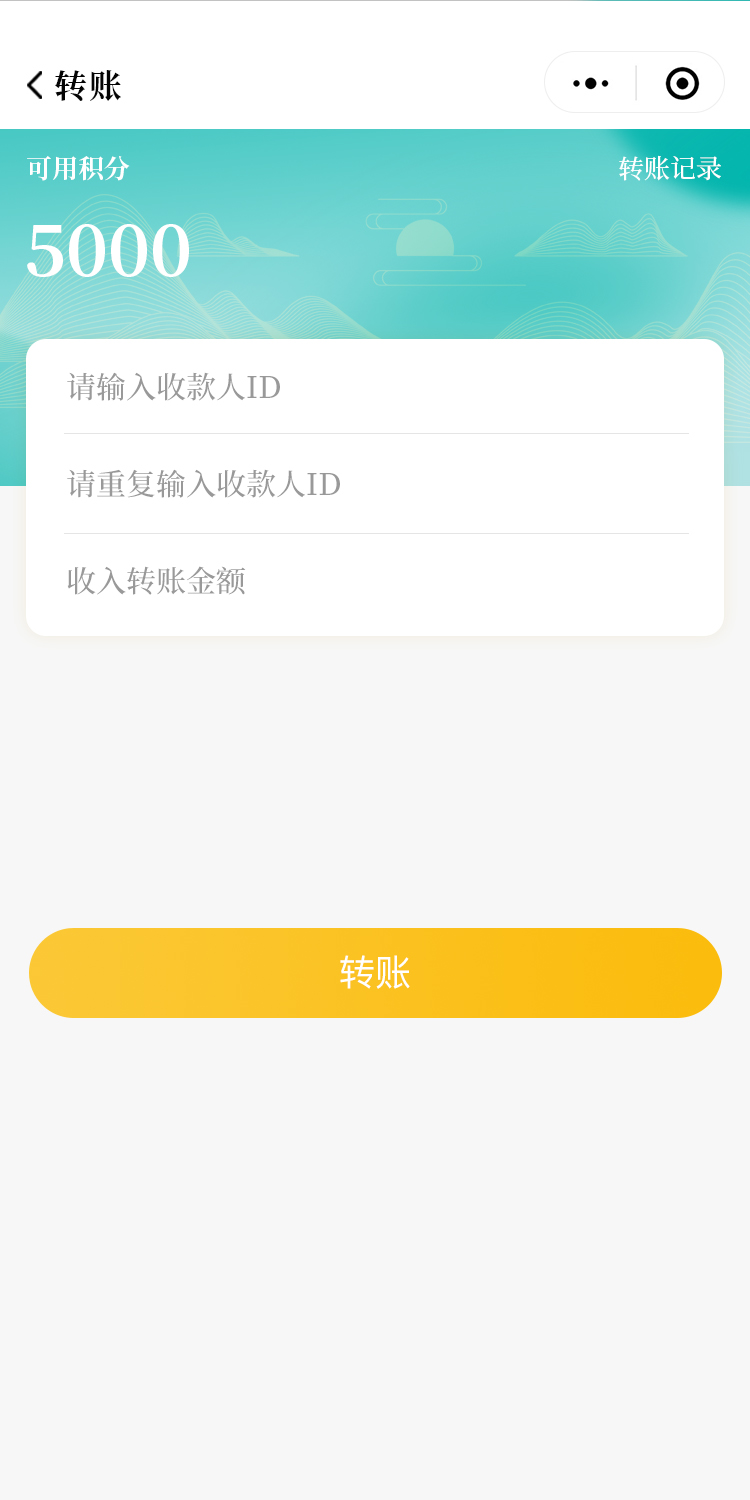Go back from the 转账 page
Image resolution: width=750 pixels, height=1500 pixels.
pos(35,85)
